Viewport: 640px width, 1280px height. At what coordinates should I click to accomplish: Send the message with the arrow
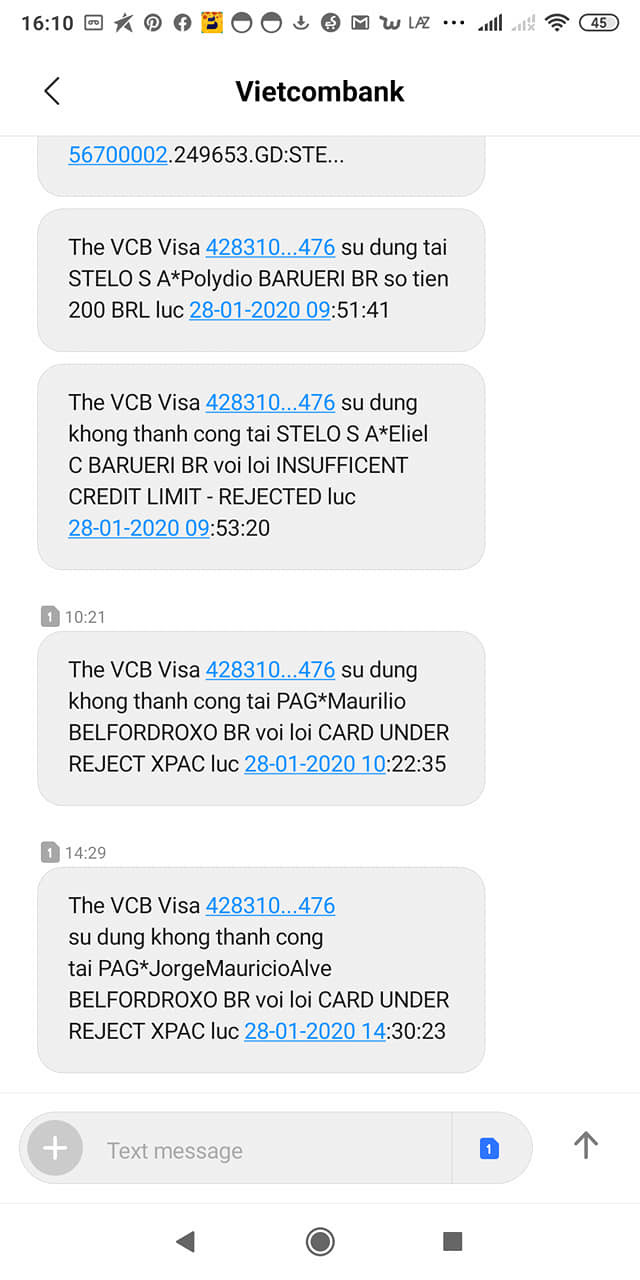pos(585,1146)
